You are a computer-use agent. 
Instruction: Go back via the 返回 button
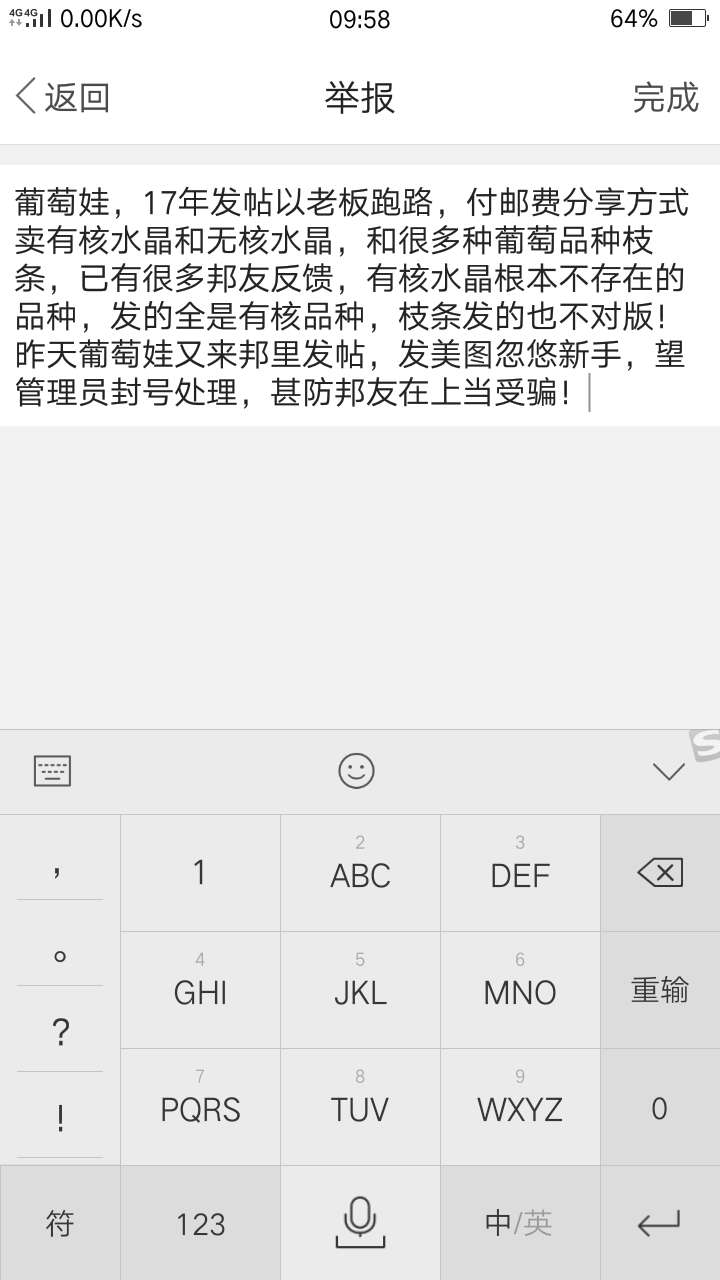[x=62, y=97]
